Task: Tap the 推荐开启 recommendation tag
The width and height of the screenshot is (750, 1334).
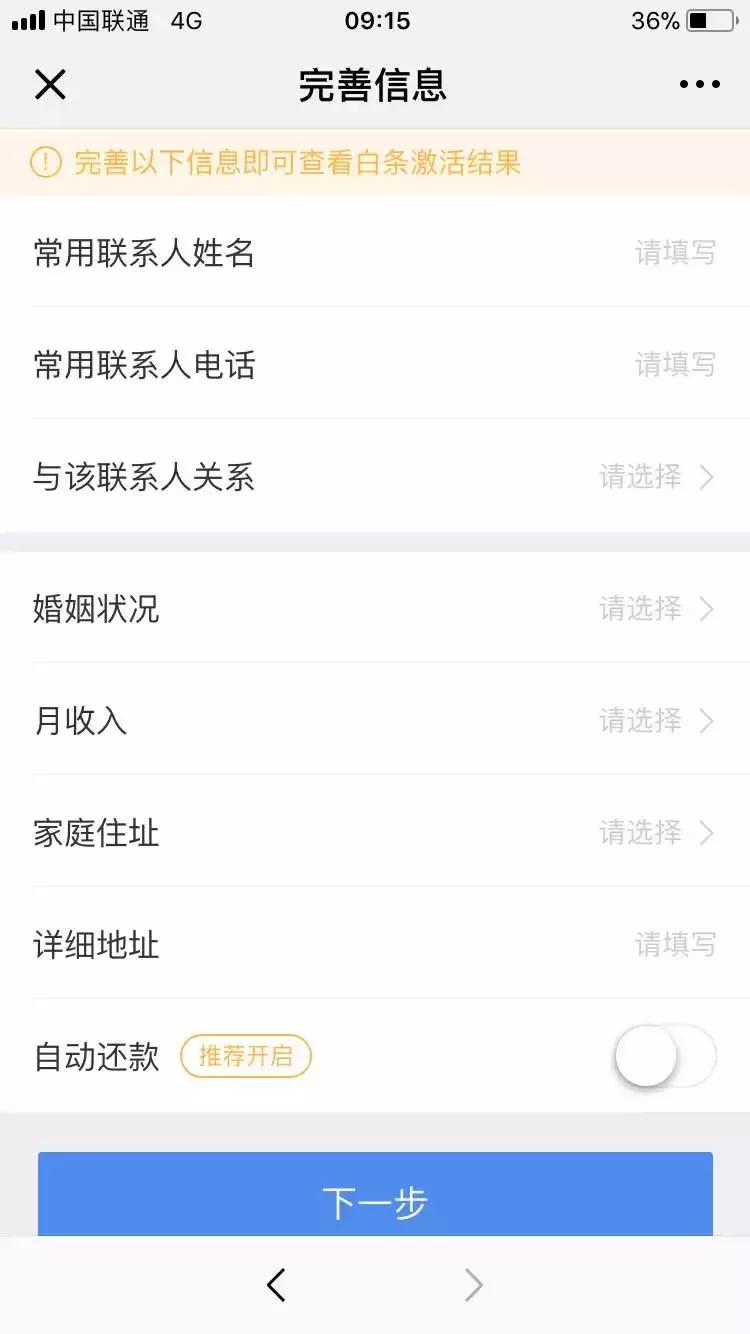Action: (x=245, y=1056)
